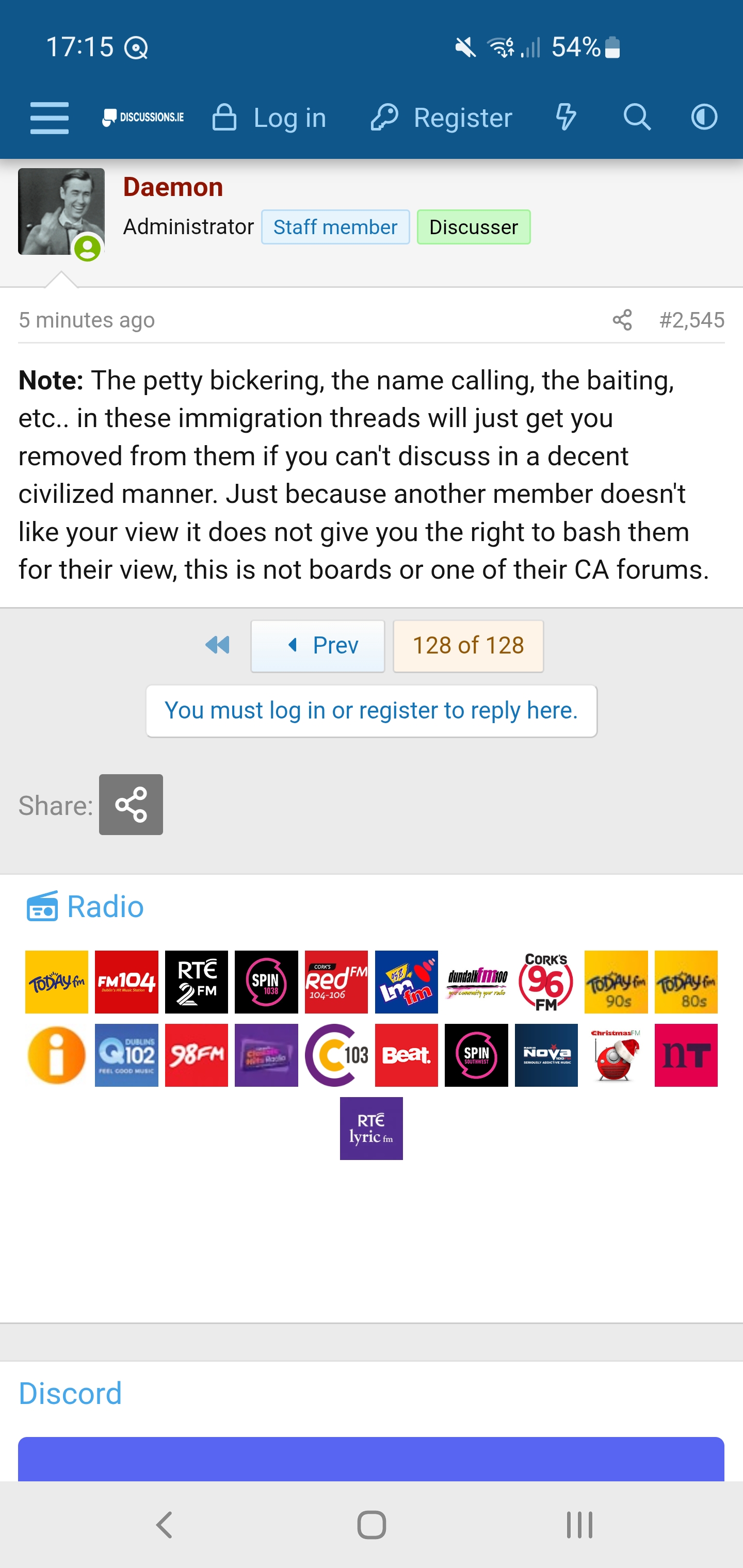The image size is (743, 1568).
Task: Open the Radio section heading link
Action: point(105,906)
